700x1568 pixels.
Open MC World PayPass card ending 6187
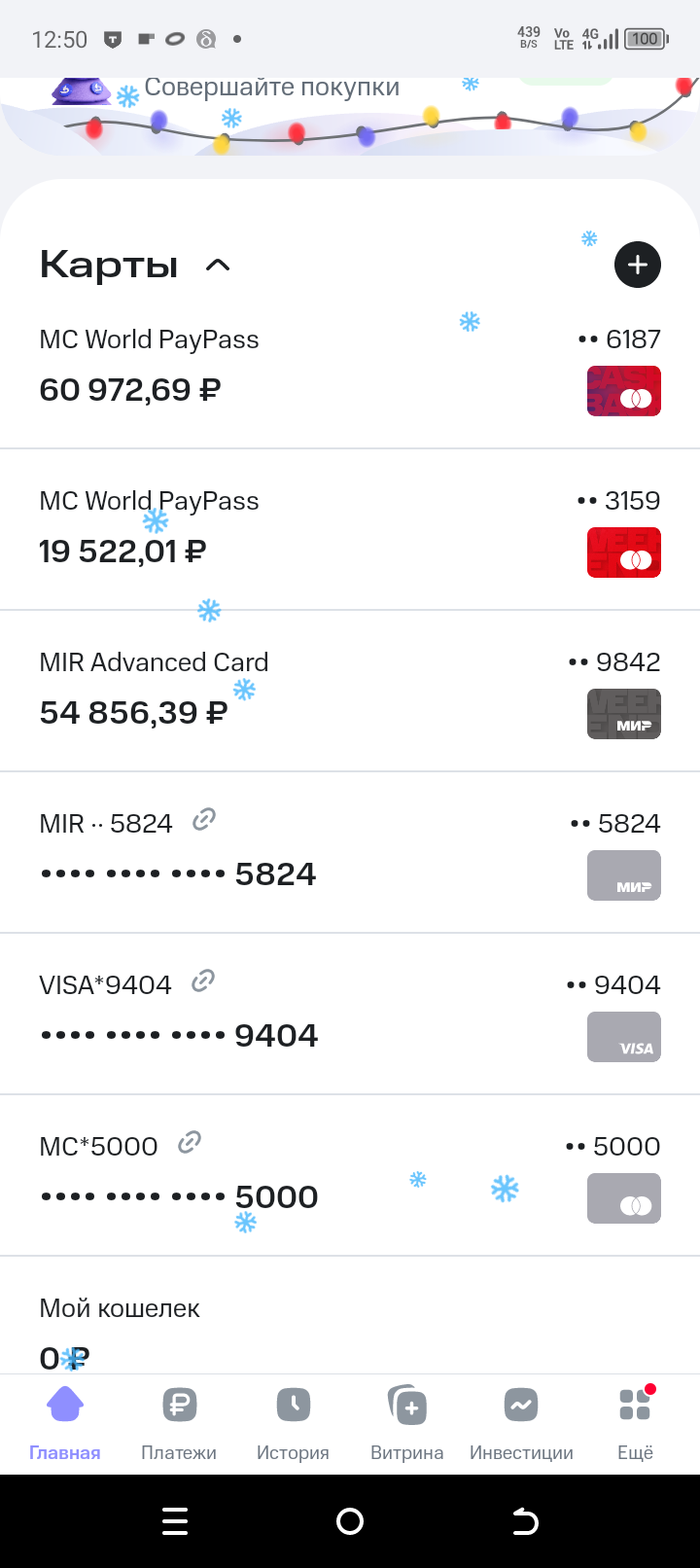pos(350,368)
